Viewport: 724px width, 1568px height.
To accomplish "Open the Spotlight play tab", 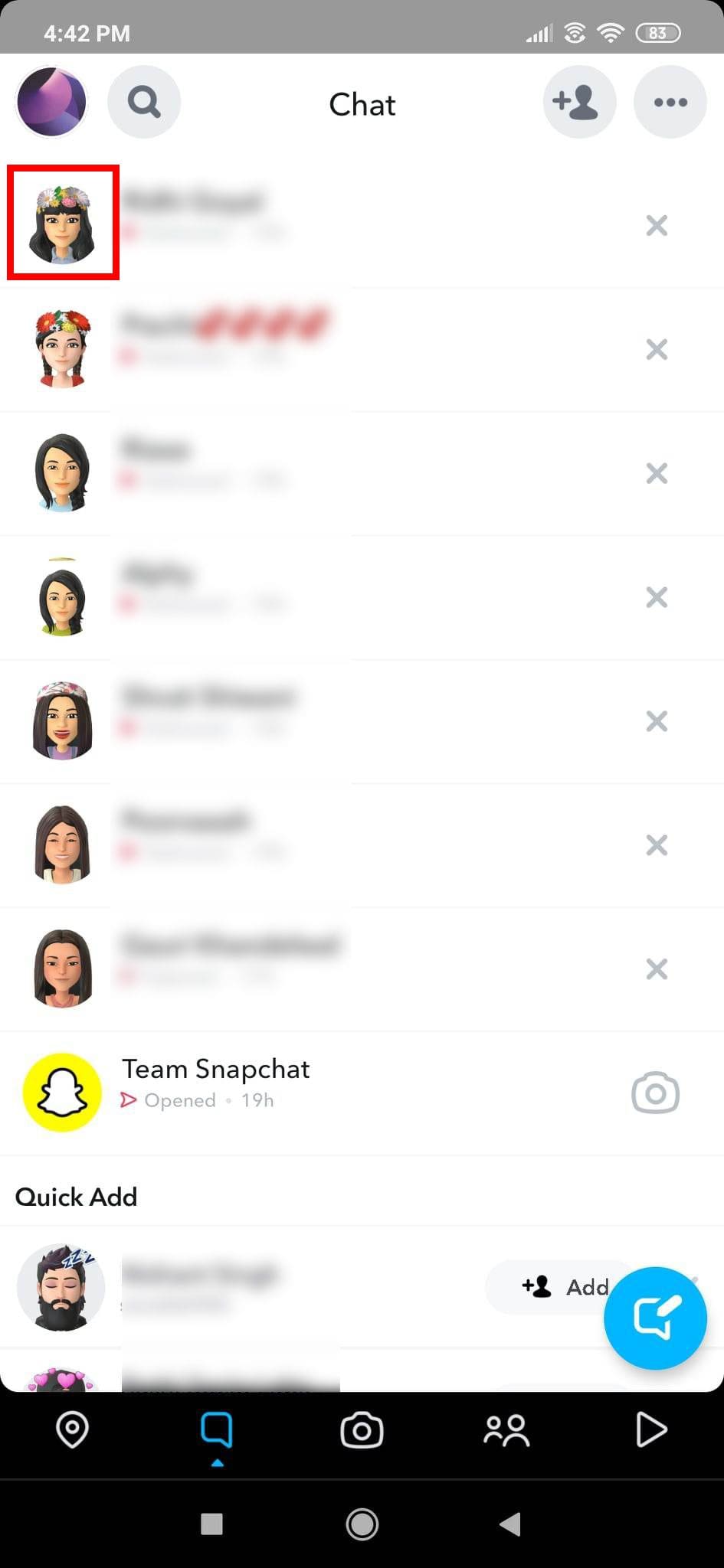I will pyautogui.click(x=652, y=1429).
